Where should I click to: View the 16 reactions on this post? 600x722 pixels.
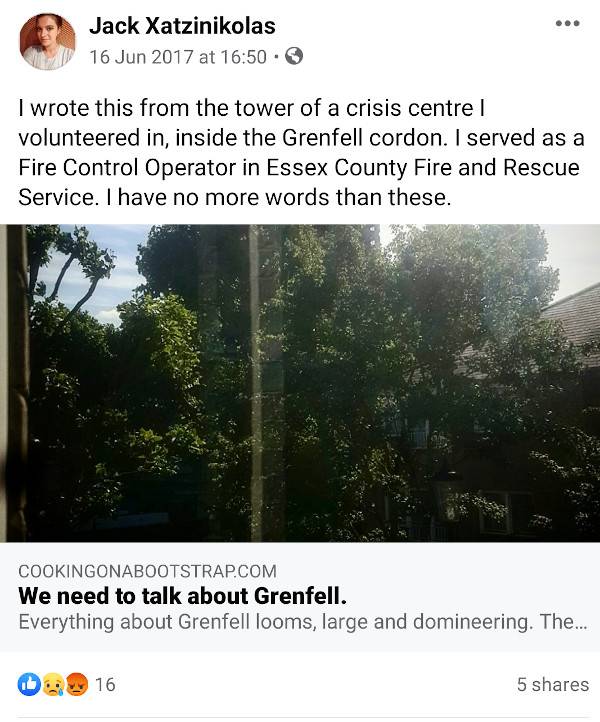pos(67,685)
